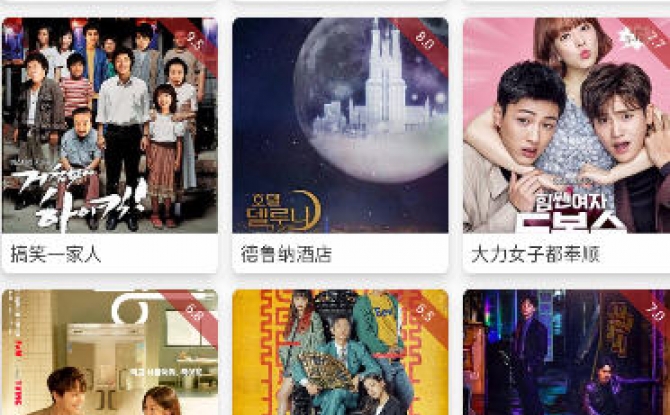Open the drama poster rated 7.0
This screenshot has height=415, width=670.
point(567,355)
